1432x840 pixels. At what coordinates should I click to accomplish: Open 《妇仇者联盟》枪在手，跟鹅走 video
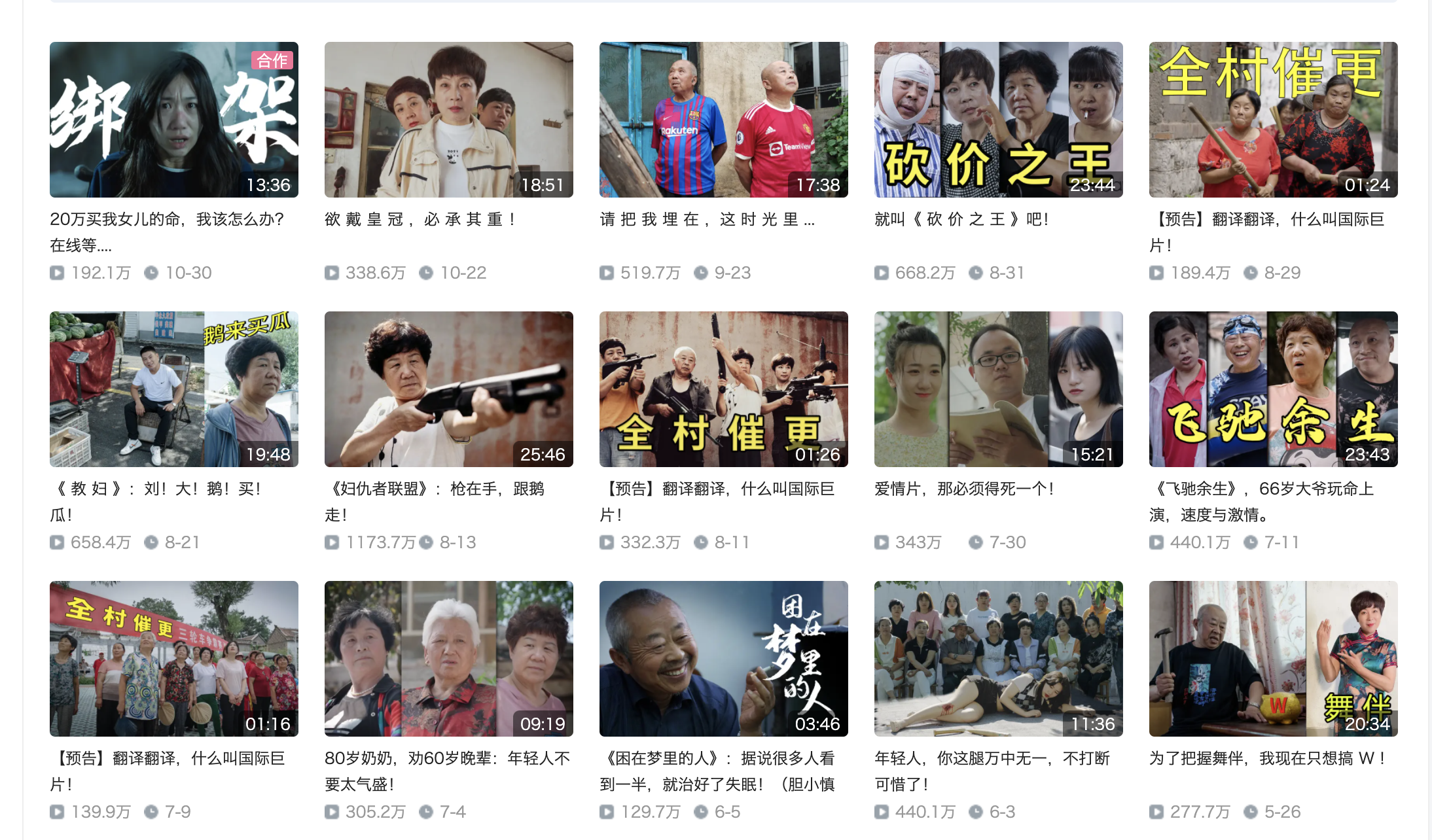(x=448, y=389)
